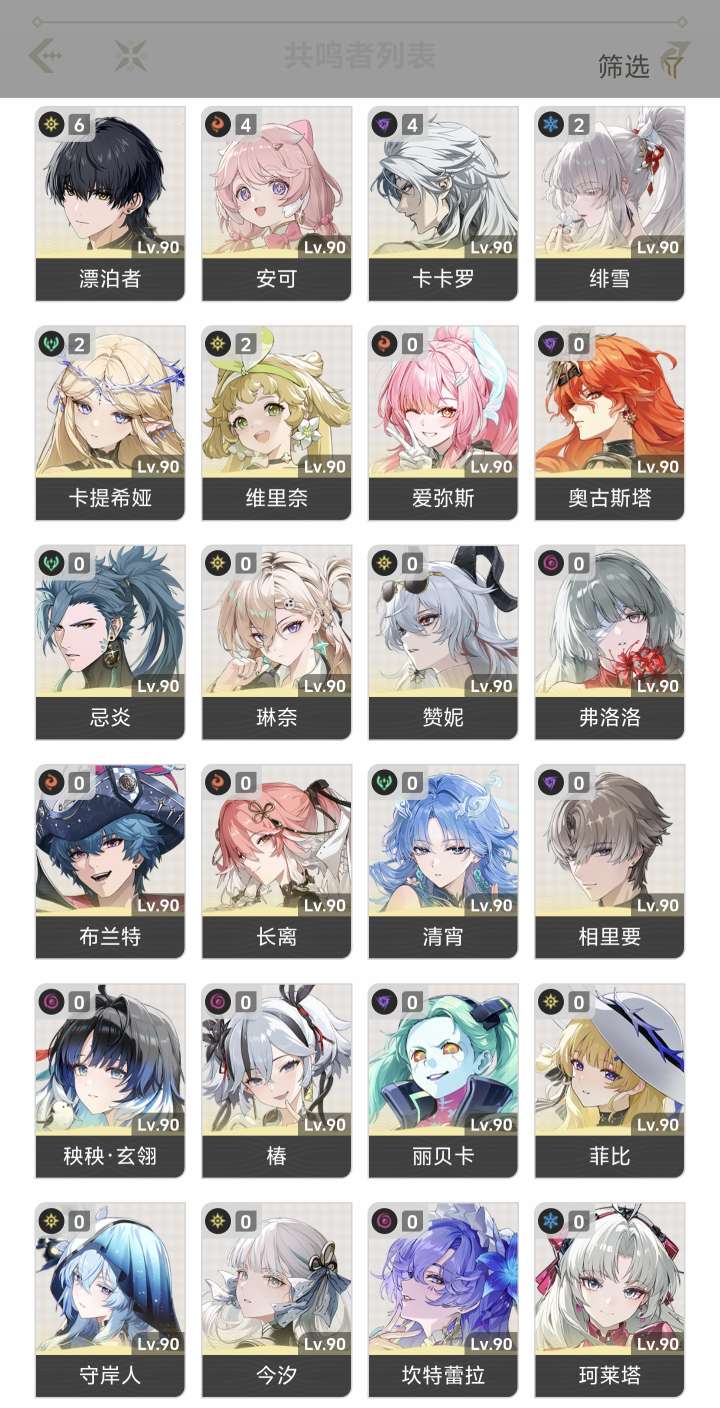Open the 绯雪 card
This screenshot has width=720, height=1408.
click(609, 204)
